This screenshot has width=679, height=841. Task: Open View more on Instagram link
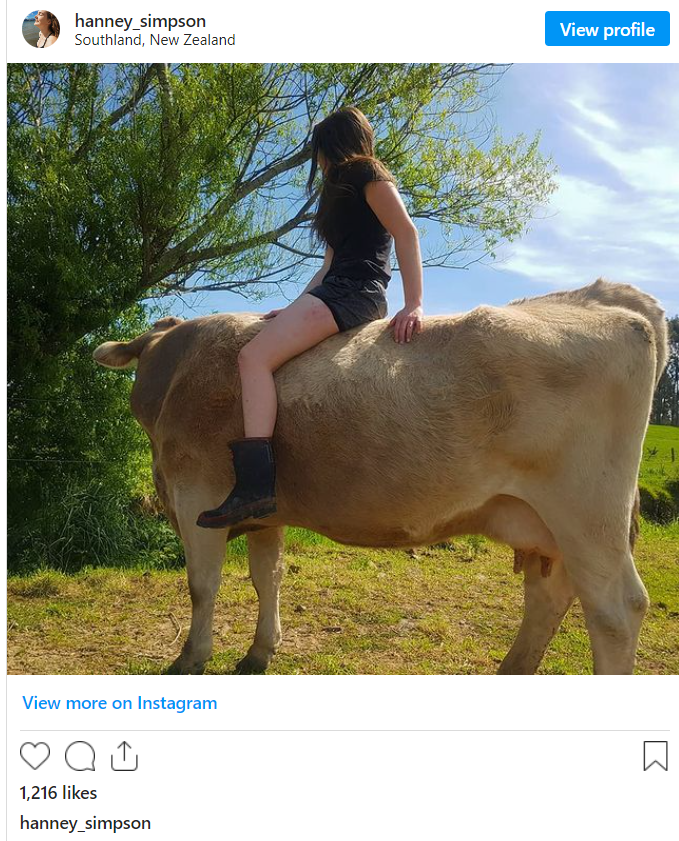pos(120,703)
